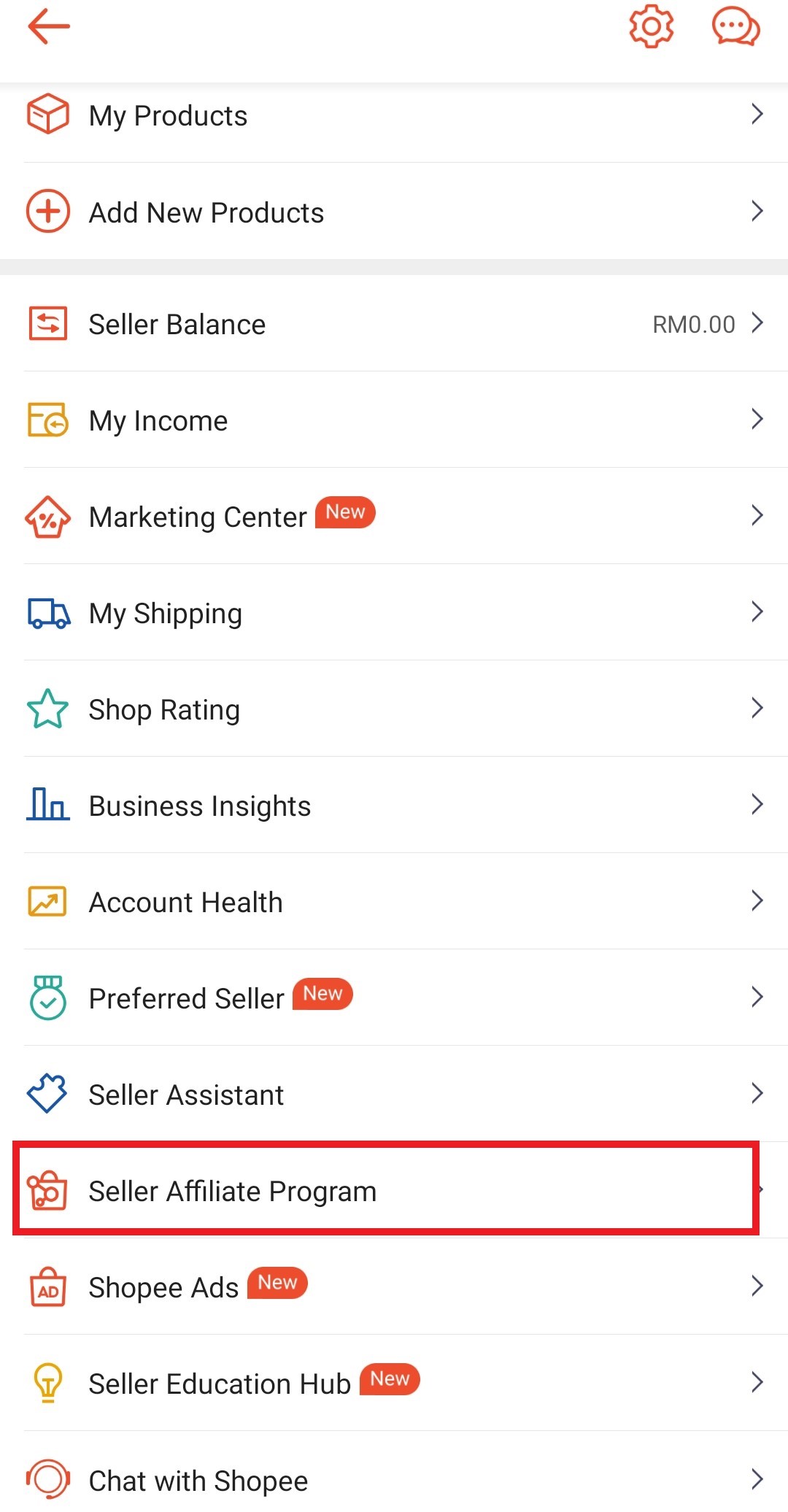
Task: Go back using the top arrow
Action: click(48, 27)
